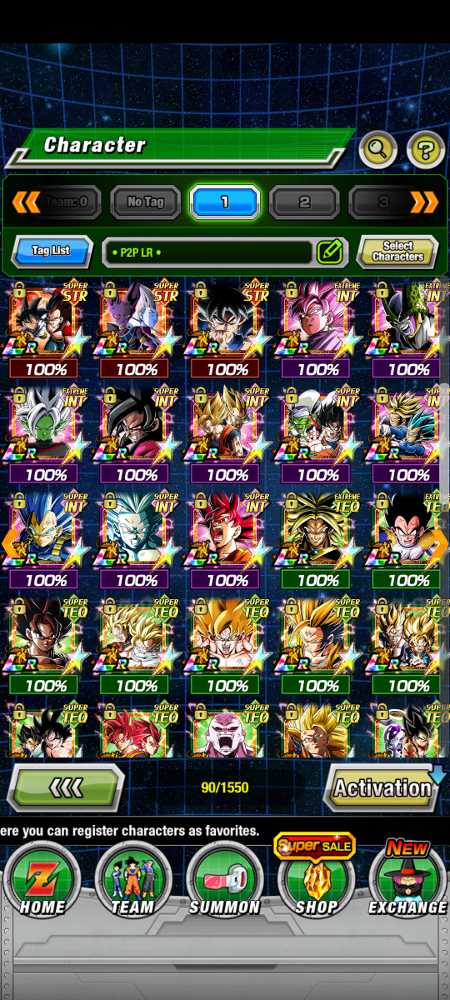Tap the Select Characters button

pos(398,251)
